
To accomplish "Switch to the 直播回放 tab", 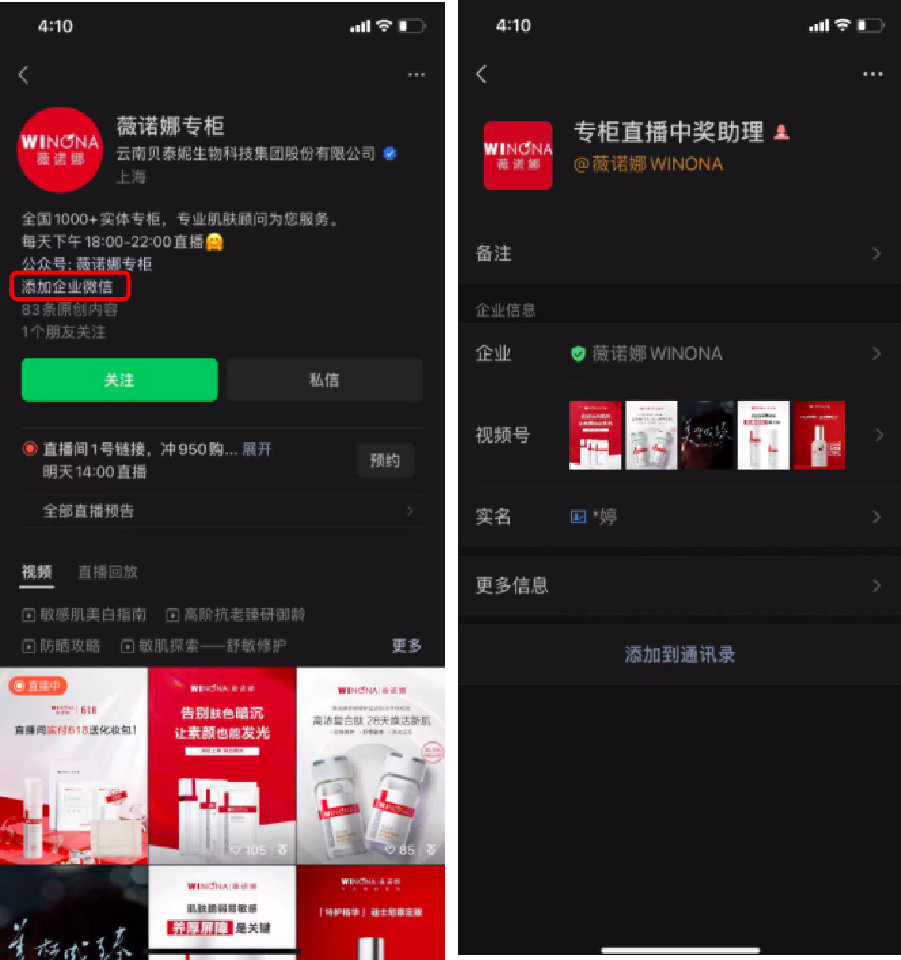I will pyautogui.click(x=108, y=572).
